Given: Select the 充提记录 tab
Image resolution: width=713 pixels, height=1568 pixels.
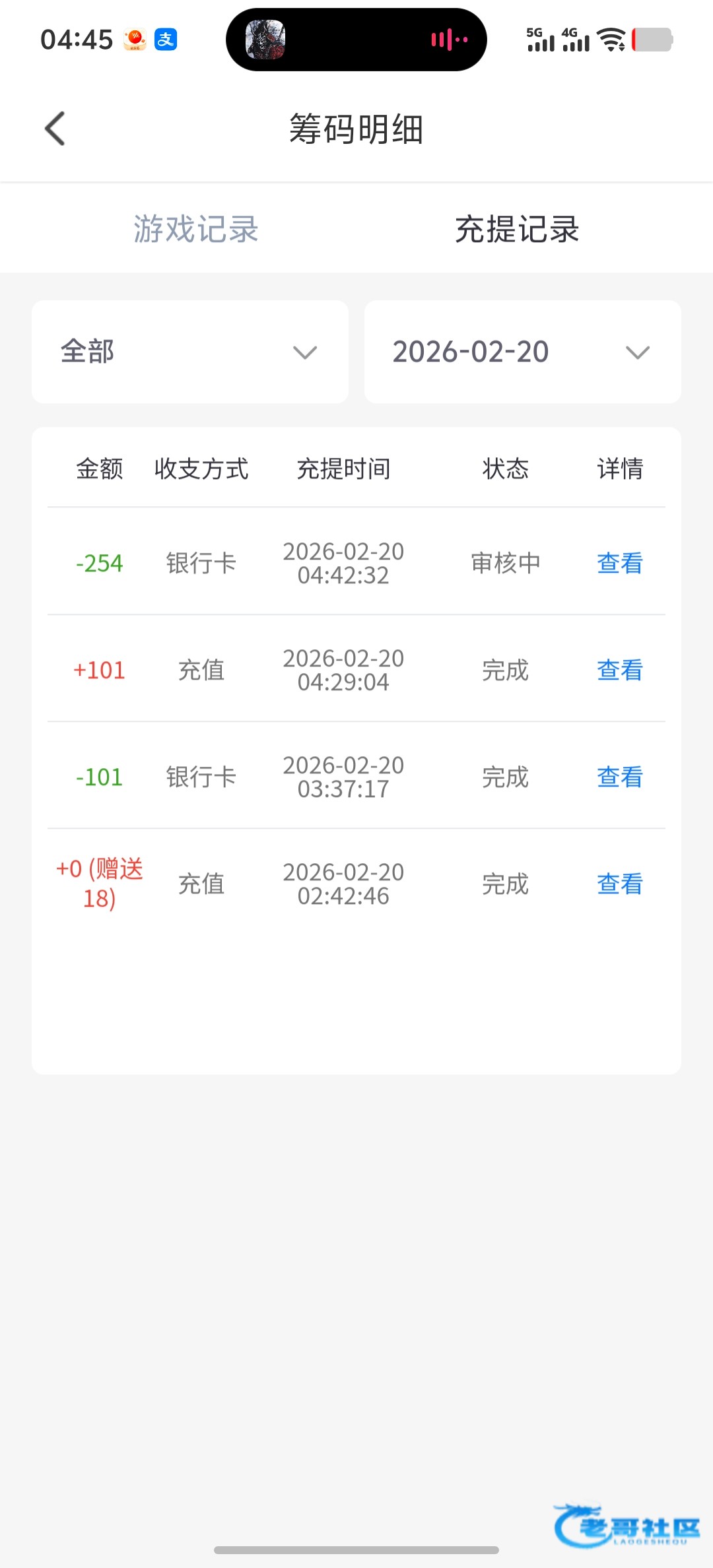Looking at the screenshot, I should coord(517,229).
